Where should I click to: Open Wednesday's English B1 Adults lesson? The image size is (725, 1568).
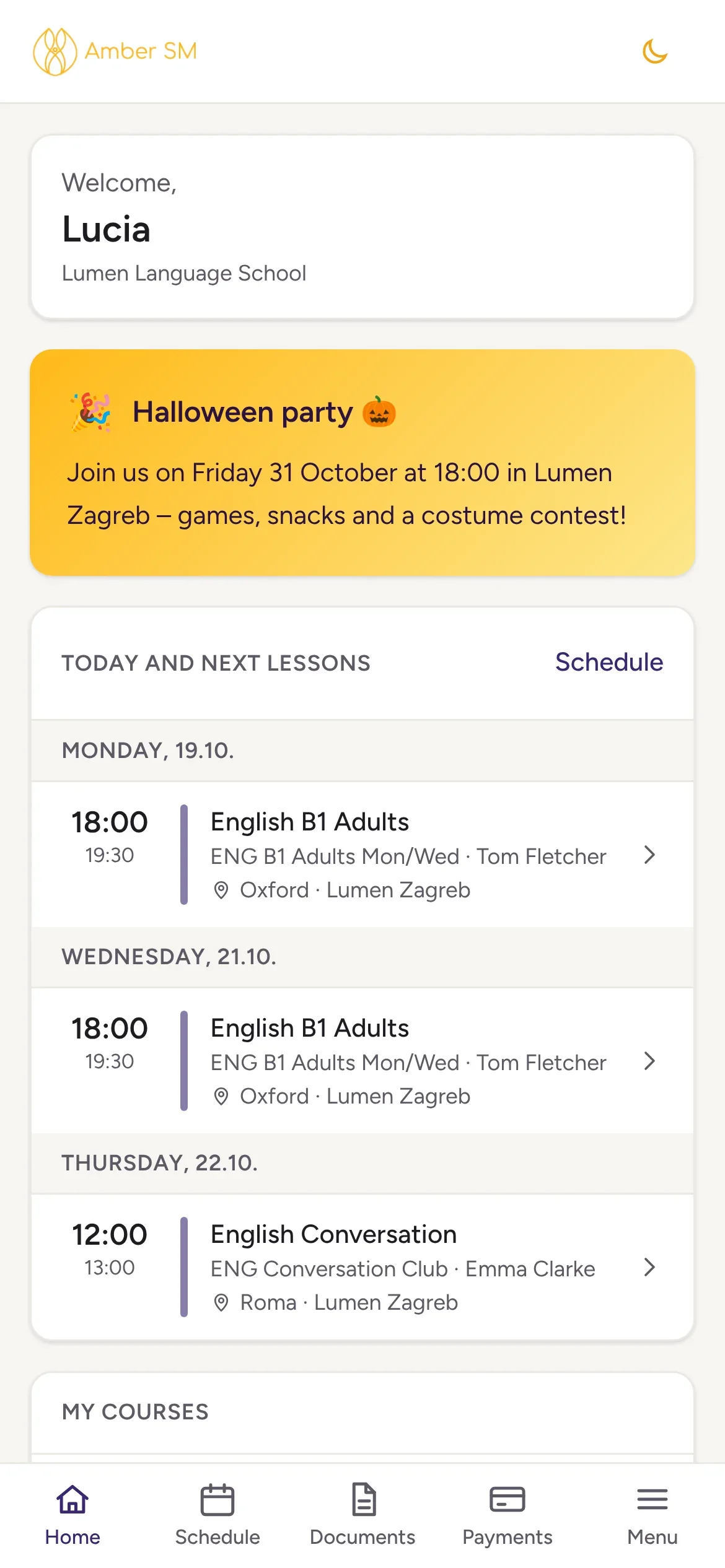(362, 1061)
